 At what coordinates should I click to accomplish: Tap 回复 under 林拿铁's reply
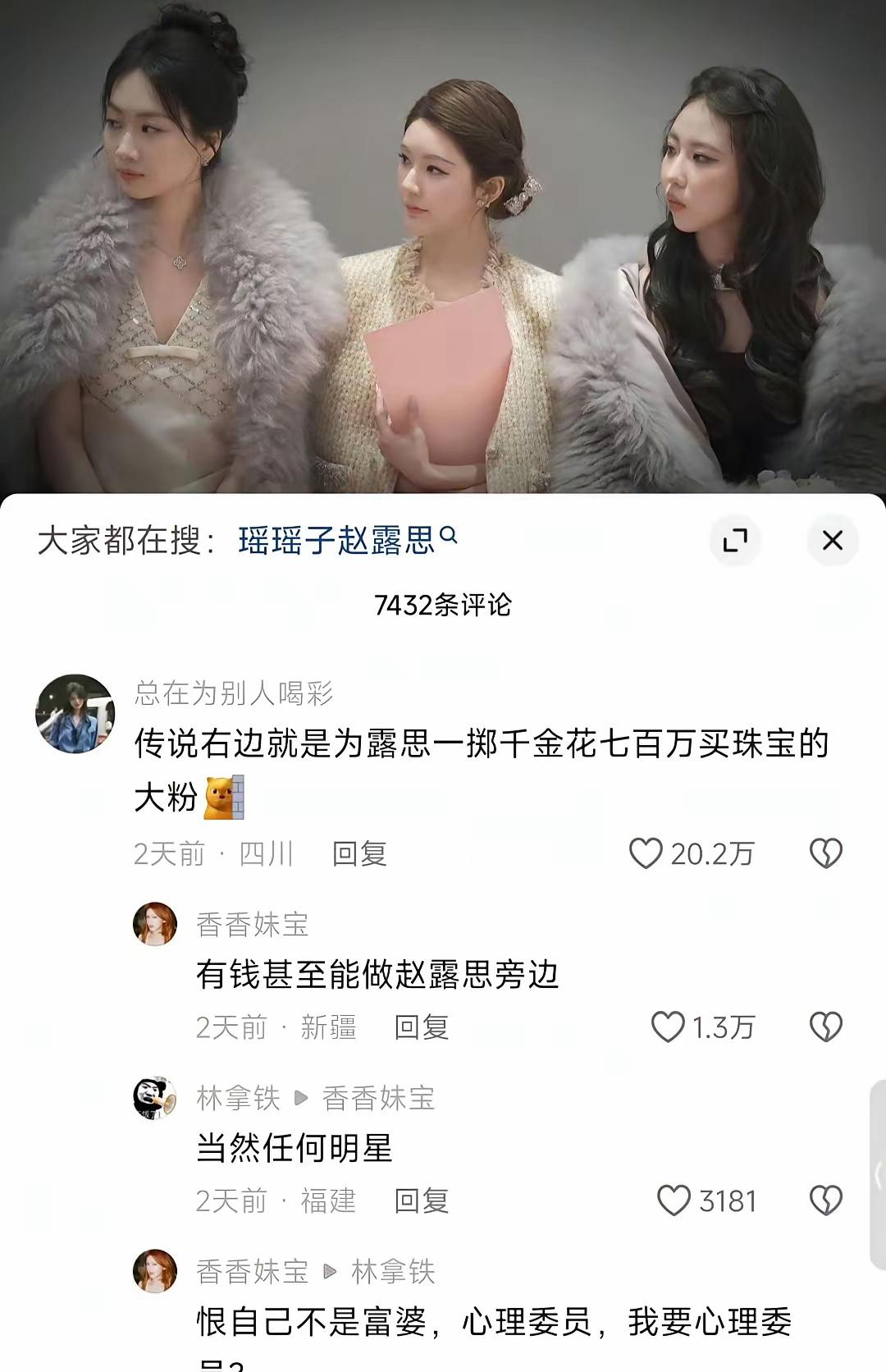point(421,1202)
